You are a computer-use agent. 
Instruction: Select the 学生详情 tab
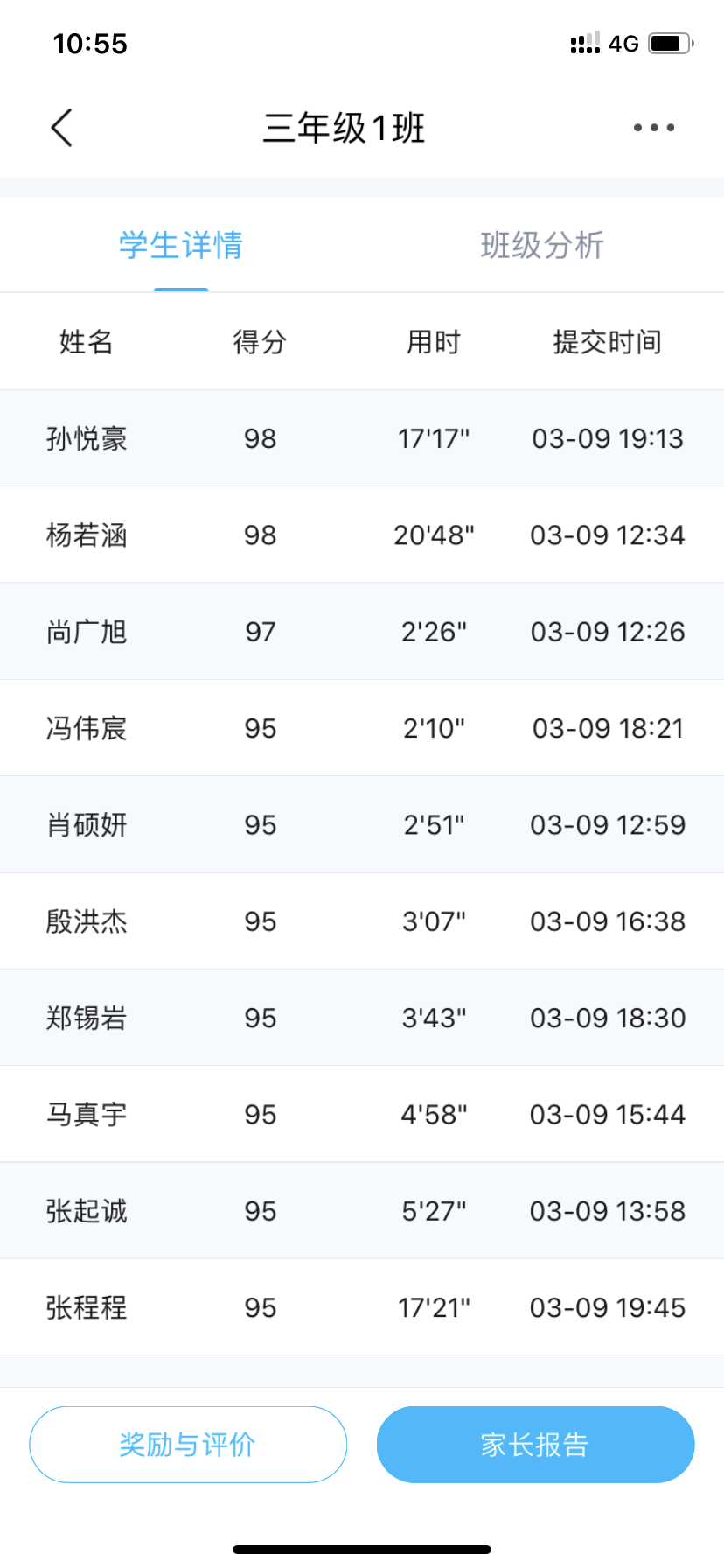click(181, 245)
